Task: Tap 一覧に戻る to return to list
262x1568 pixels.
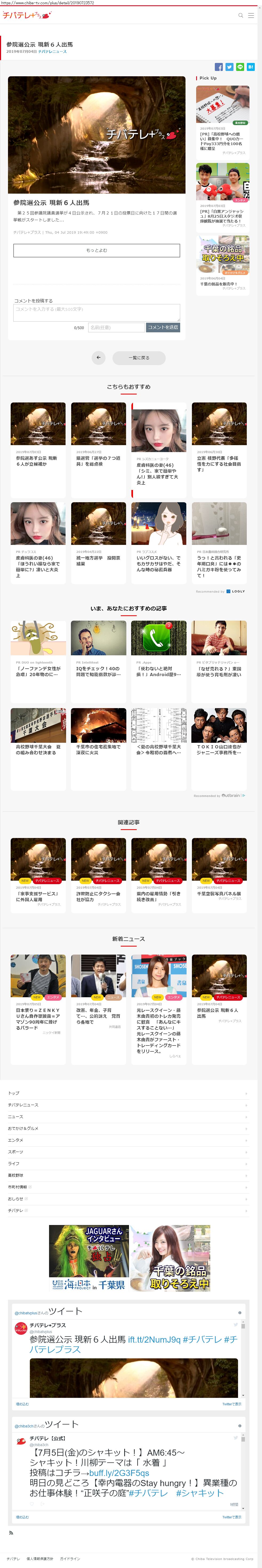Action: (139, 358)
